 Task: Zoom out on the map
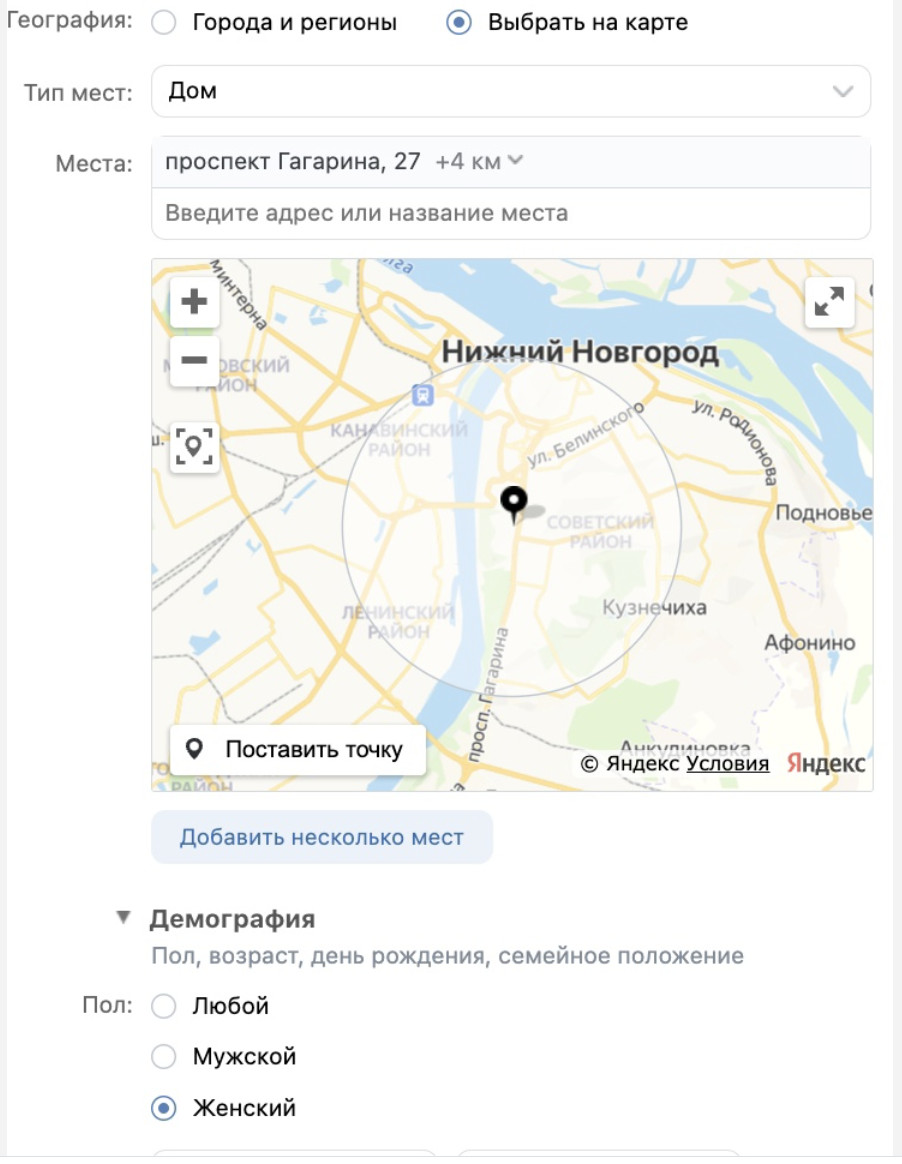click(x=194, y=360)
